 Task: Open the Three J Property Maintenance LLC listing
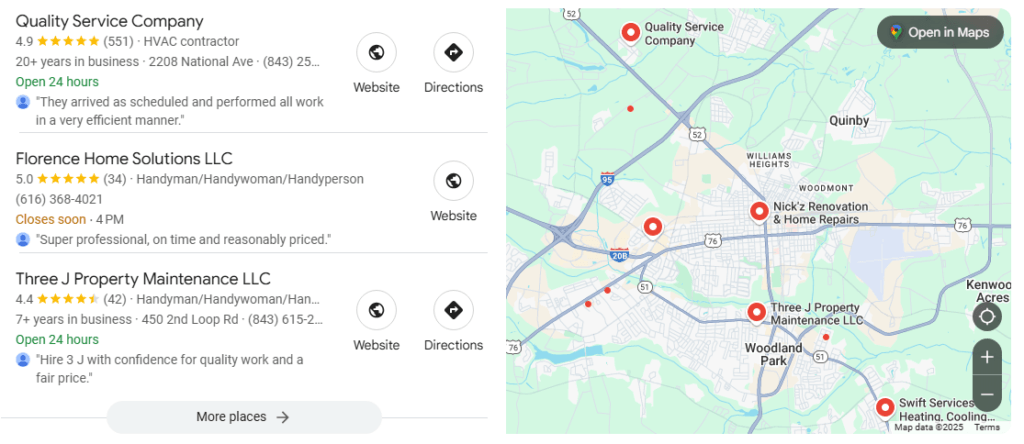coord(143,278)
